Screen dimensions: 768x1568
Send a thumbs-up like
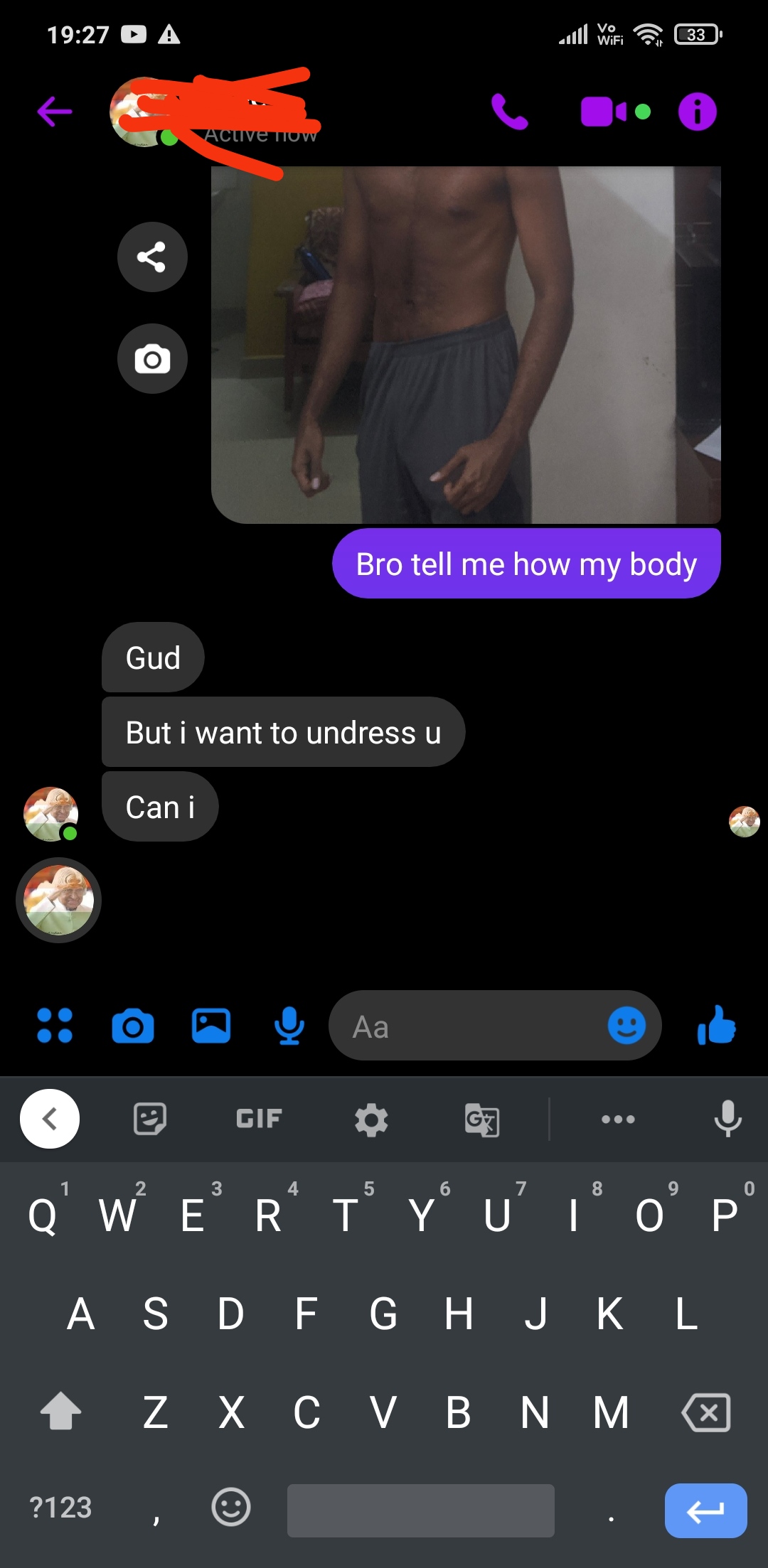716,1026
